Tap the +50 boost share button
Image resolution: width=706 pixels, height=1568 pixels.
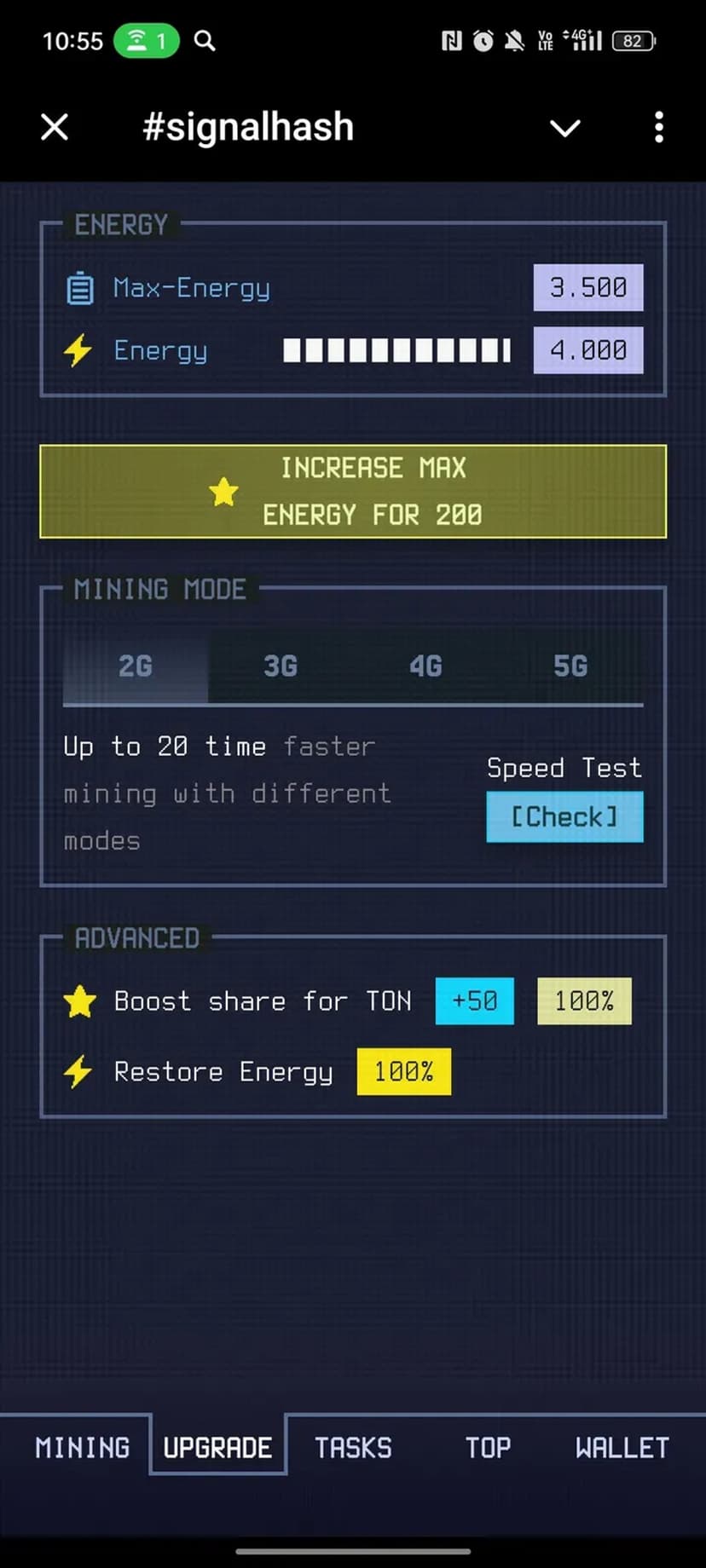point(474,1000)
